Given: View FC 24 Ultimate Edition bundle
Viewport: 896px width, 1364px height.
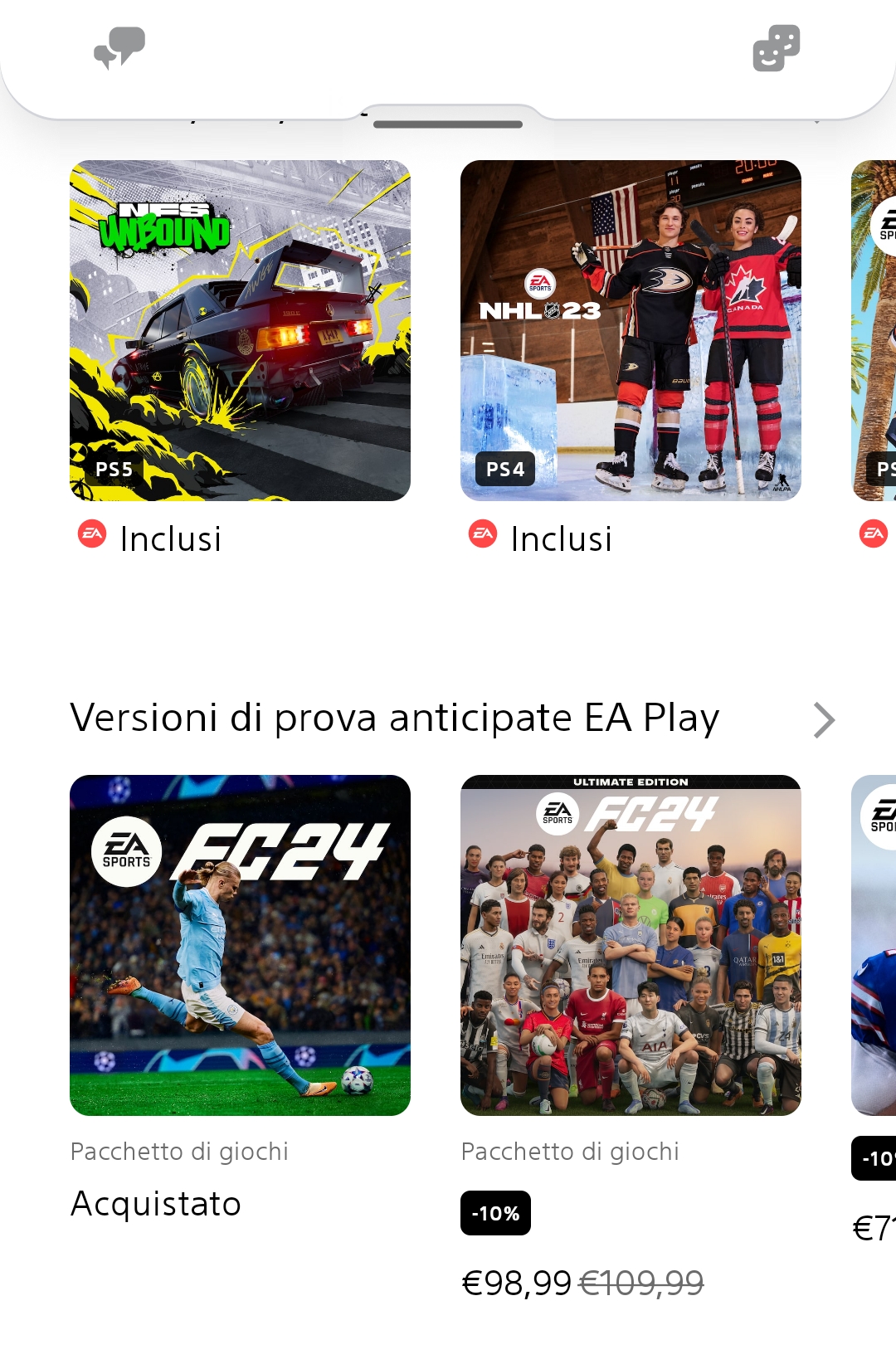Looking at the screenshot, I should click(x=631, y=945).
